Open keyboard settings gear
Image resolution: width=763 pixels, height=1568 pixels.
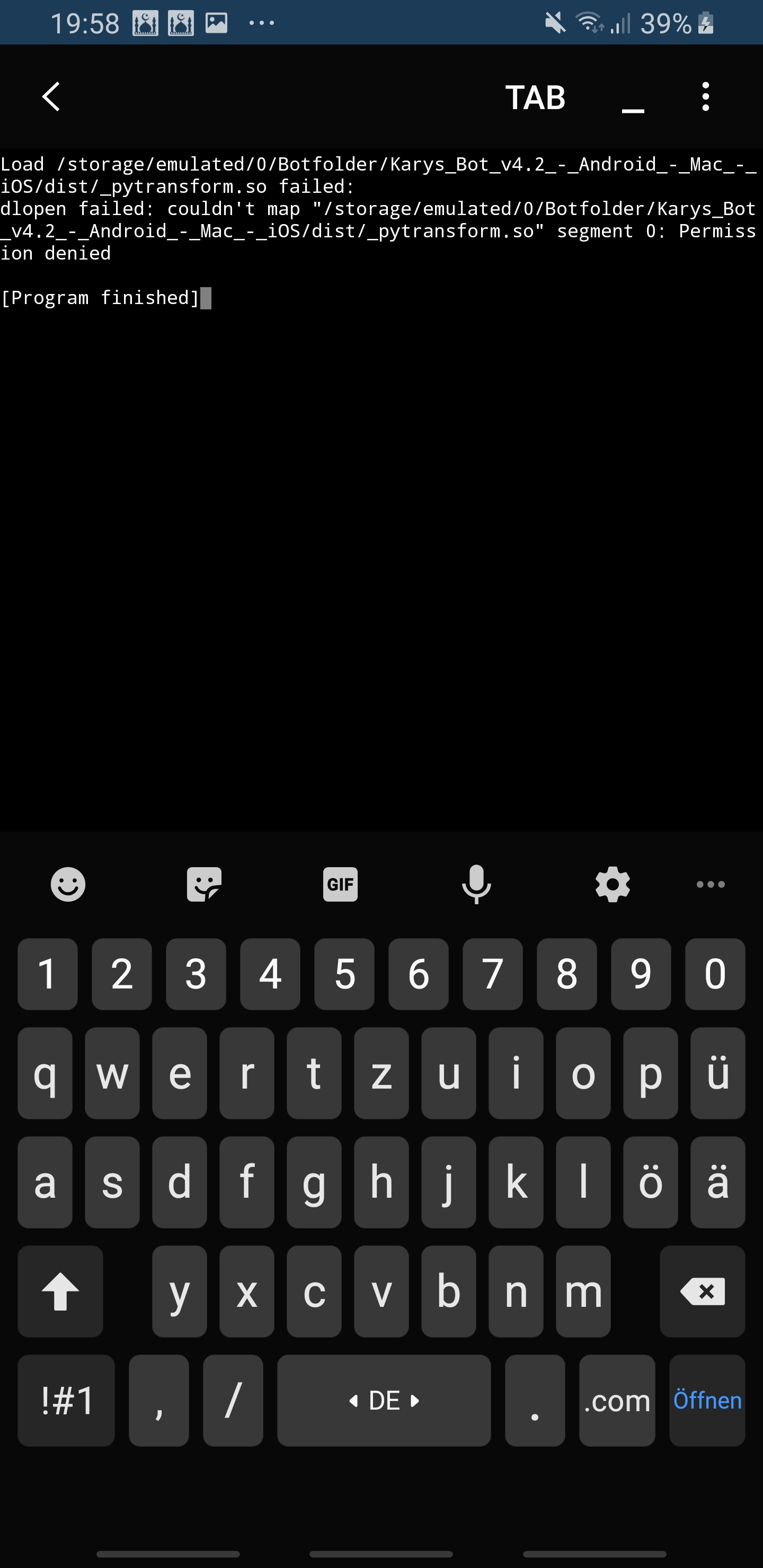pyautogui.click(x=613, y=884)
